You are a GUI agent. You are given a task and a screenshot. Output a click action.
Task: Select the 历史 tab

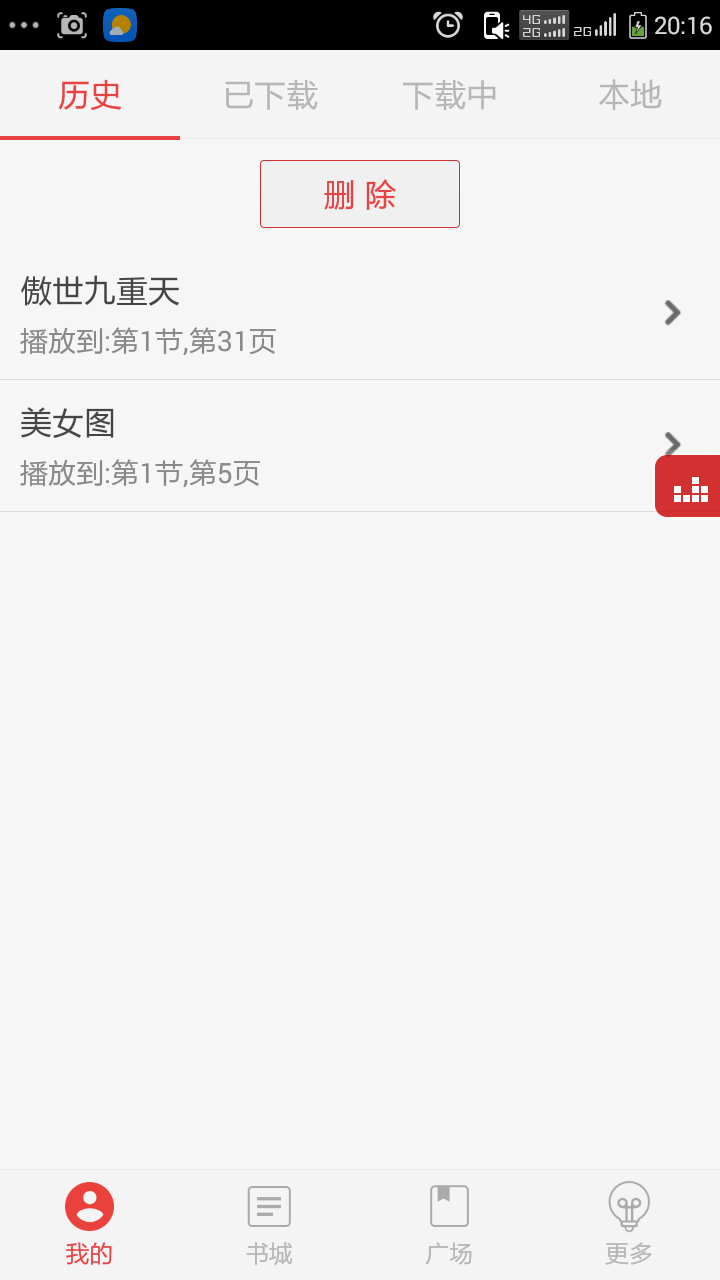tap(90, 95)
